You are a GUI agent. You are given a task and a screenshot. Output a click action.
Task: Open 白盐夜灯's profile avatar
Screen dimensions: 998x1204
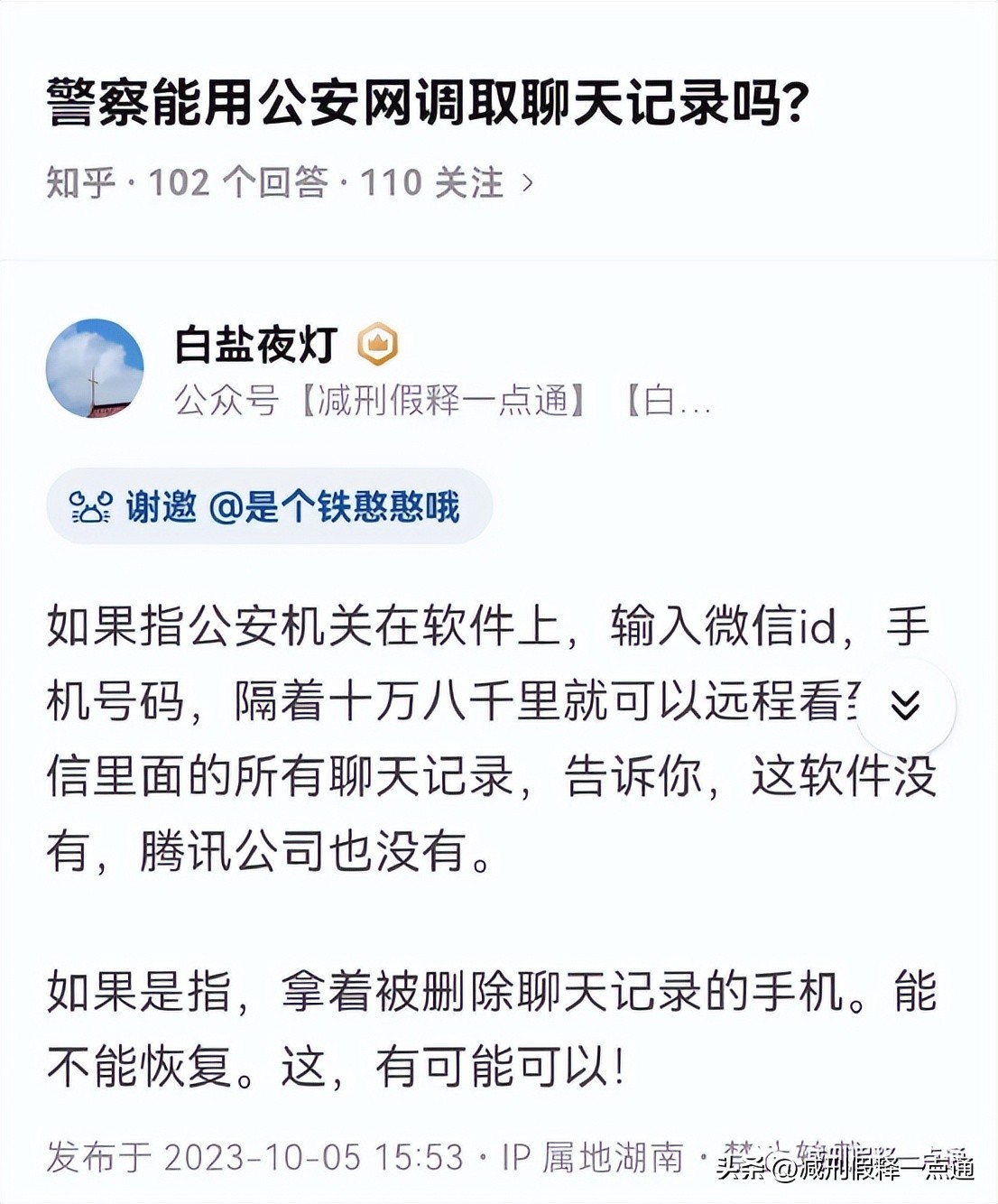(95, 367)
